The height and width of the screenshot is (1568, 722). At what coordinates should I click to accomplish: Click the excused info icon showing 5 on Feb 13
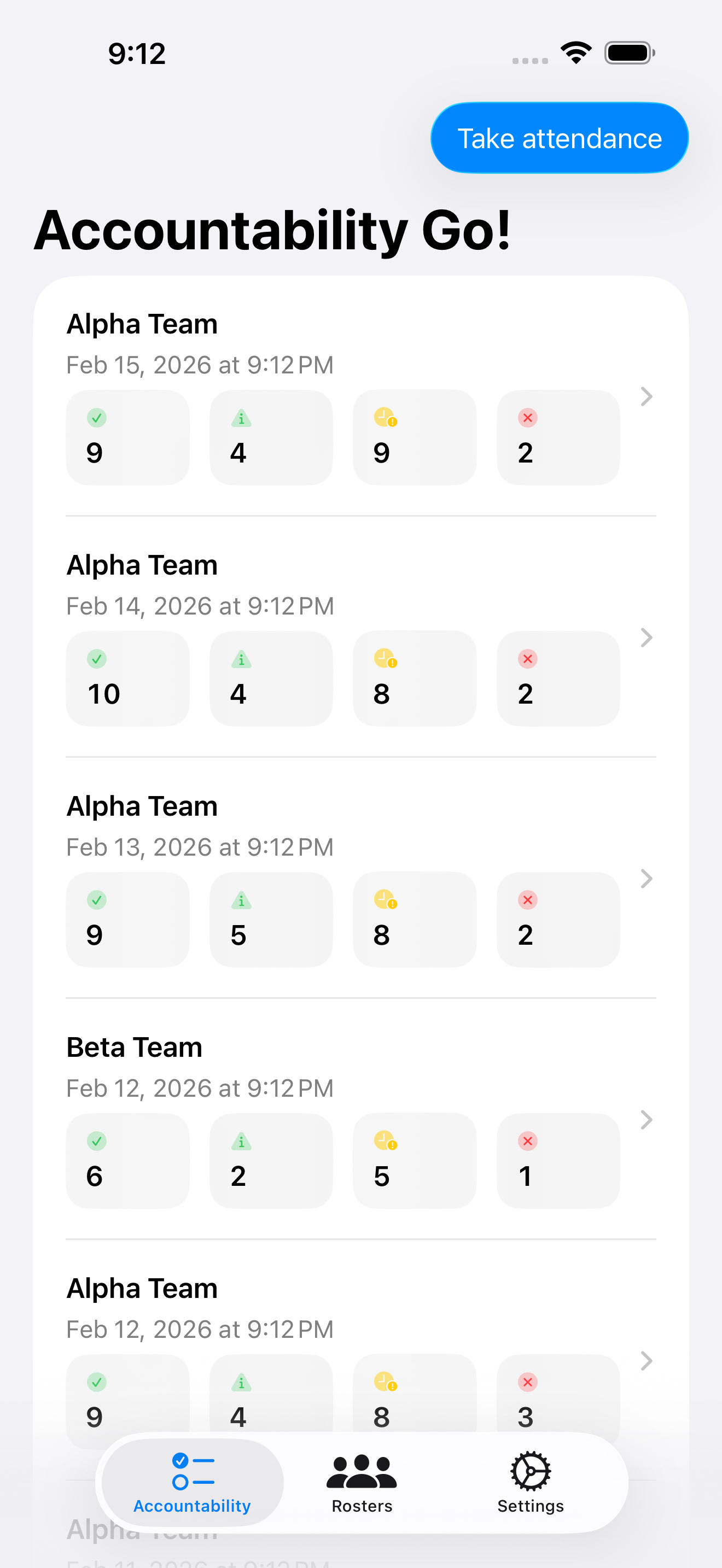241,900
